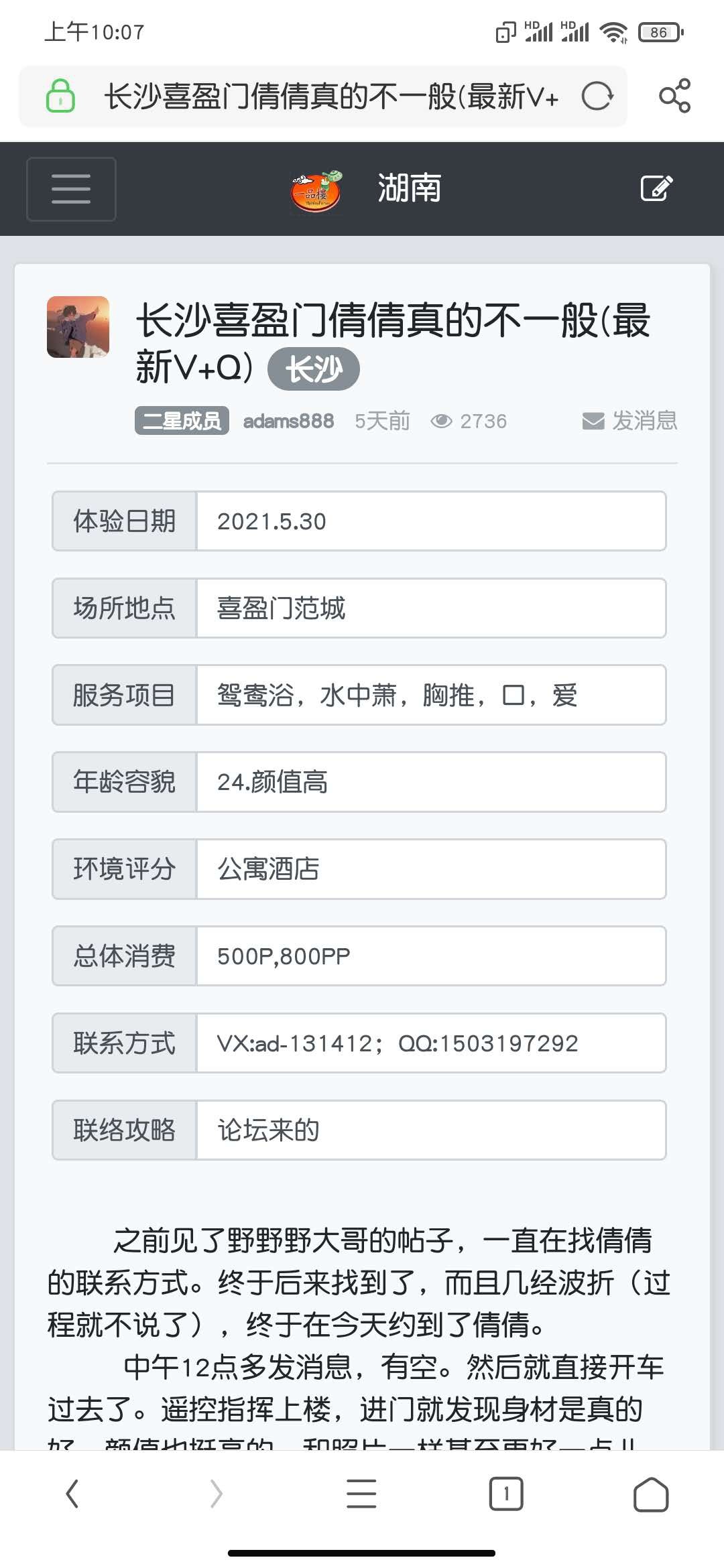Click the 长沙 location tag
This screenshot has height=1568, width=724.
[312, 369]
